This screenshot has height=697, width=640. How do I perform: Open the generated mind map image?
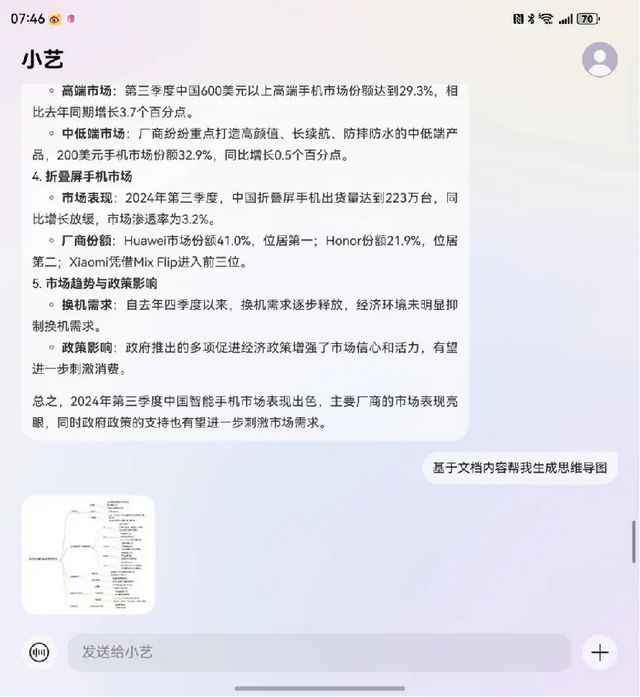coord(88,555)
